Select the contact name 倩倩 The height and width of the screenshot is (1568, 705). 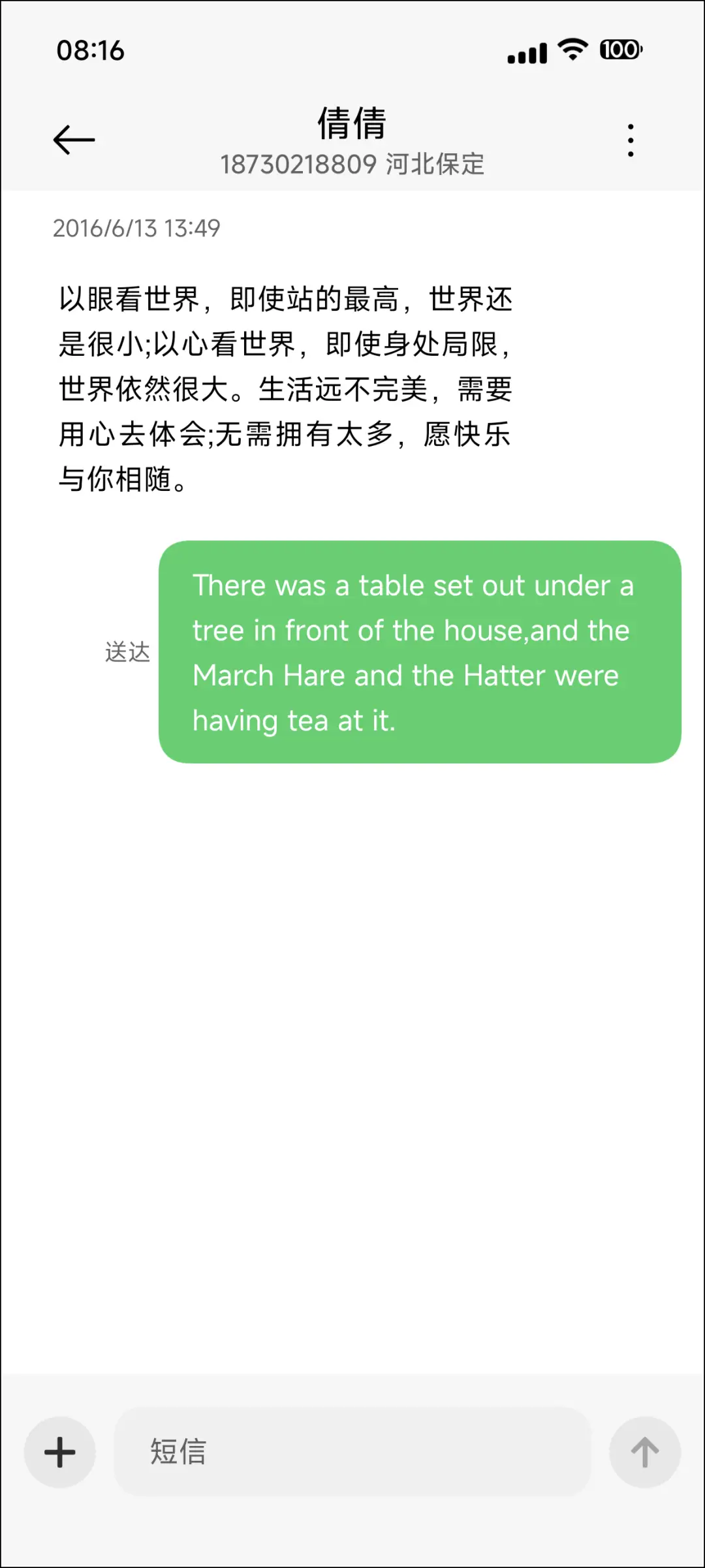click(x=352, y=123)
